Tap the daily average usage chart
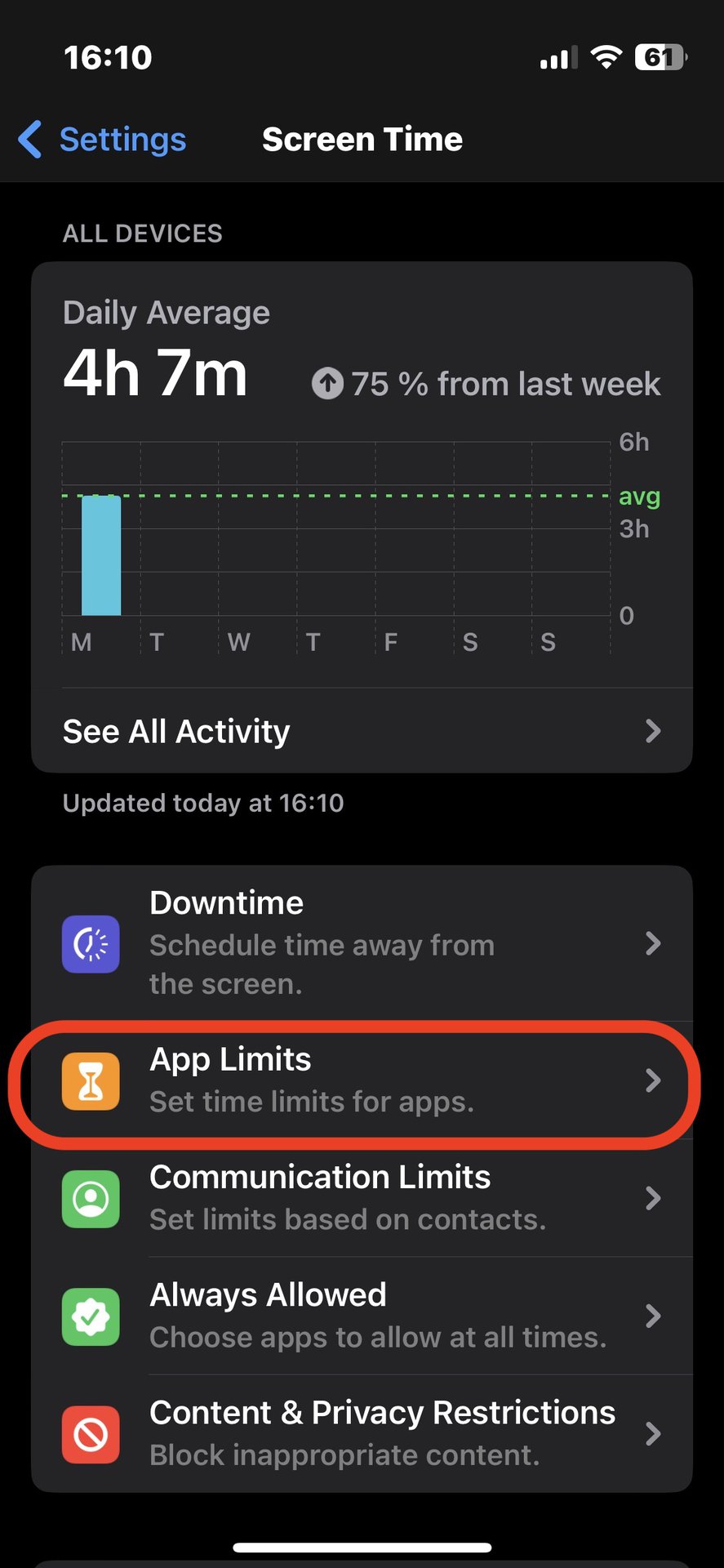Image resolution: width=724 pixels, height=1568 pixels. click(336, 539)
